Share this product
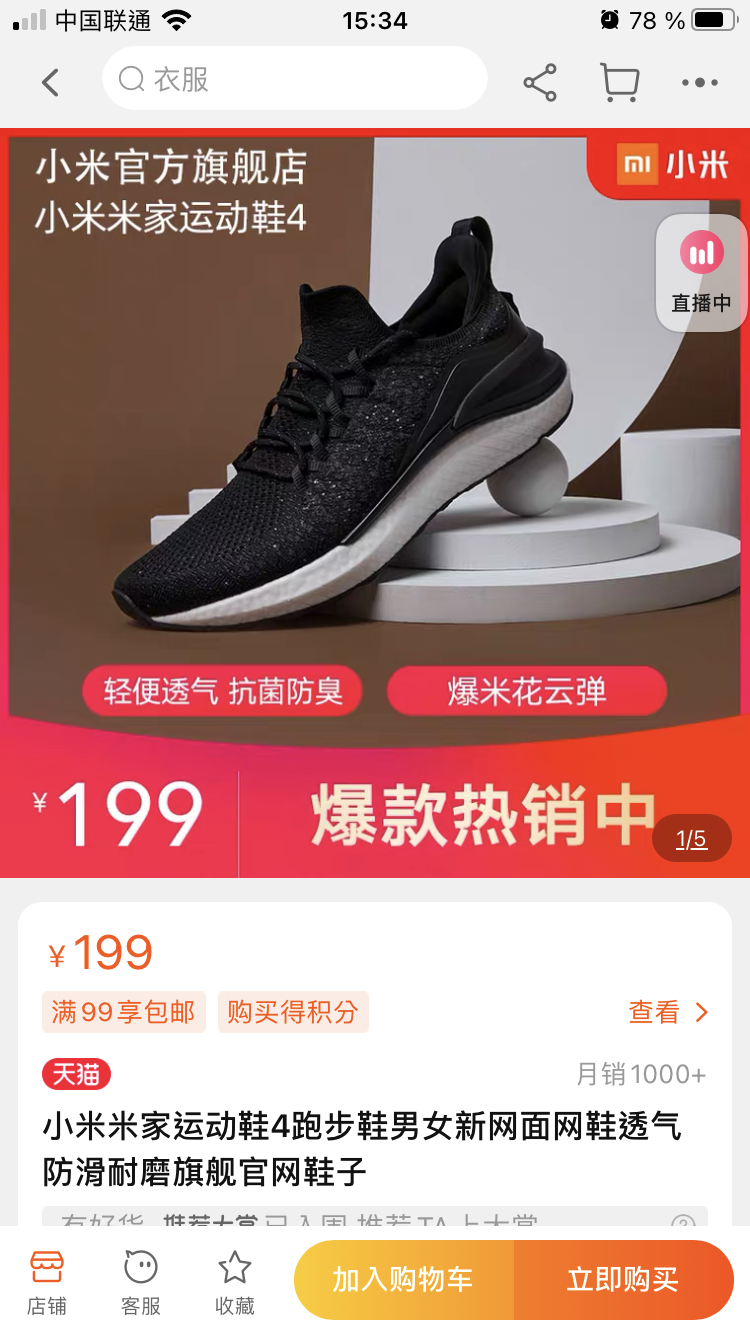Image resolution: width=750 pixels, height=1334 pixels. tap(540, 82)
